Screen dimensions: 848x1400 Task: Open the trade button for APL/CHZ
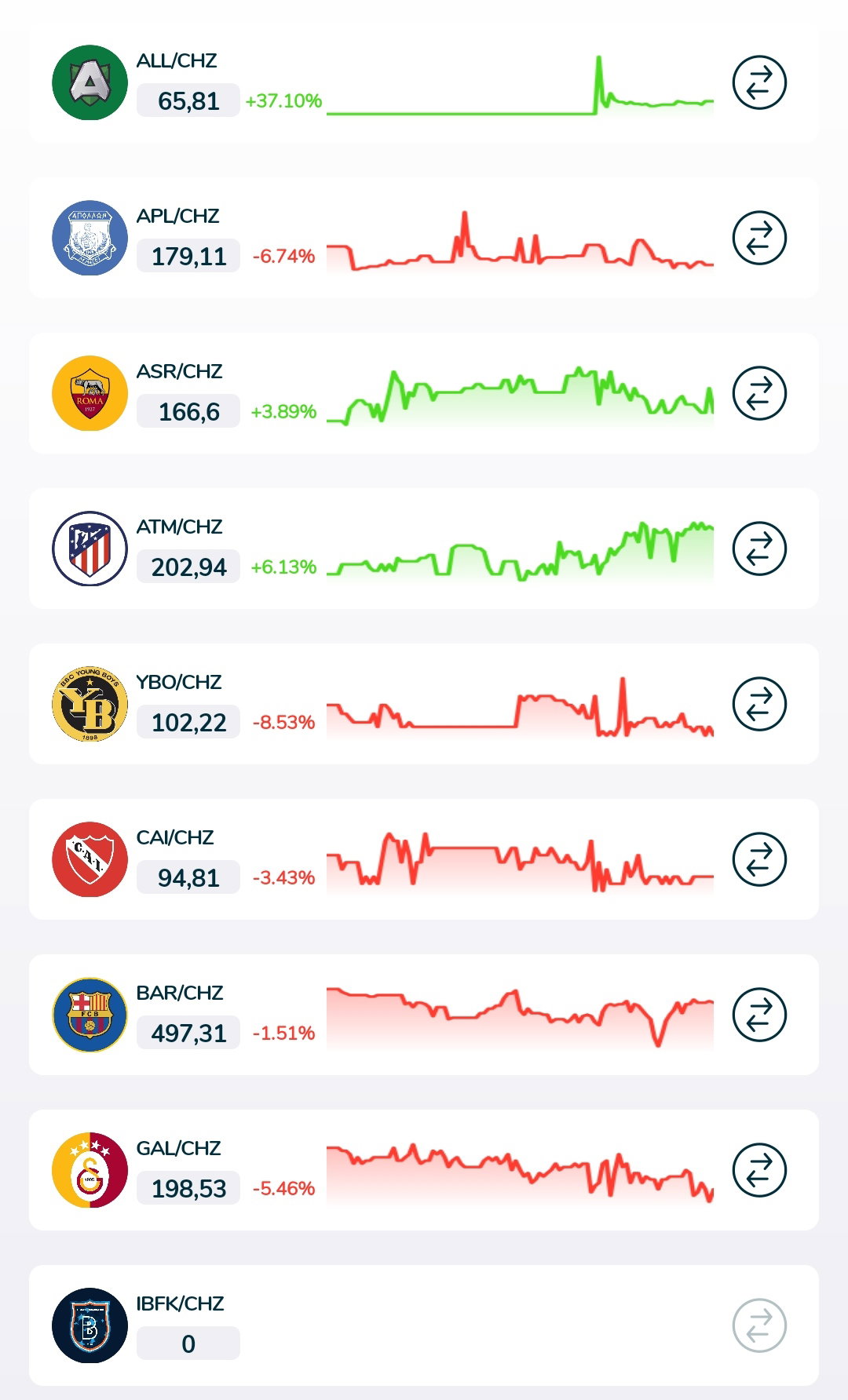click(x=759, y=238)
